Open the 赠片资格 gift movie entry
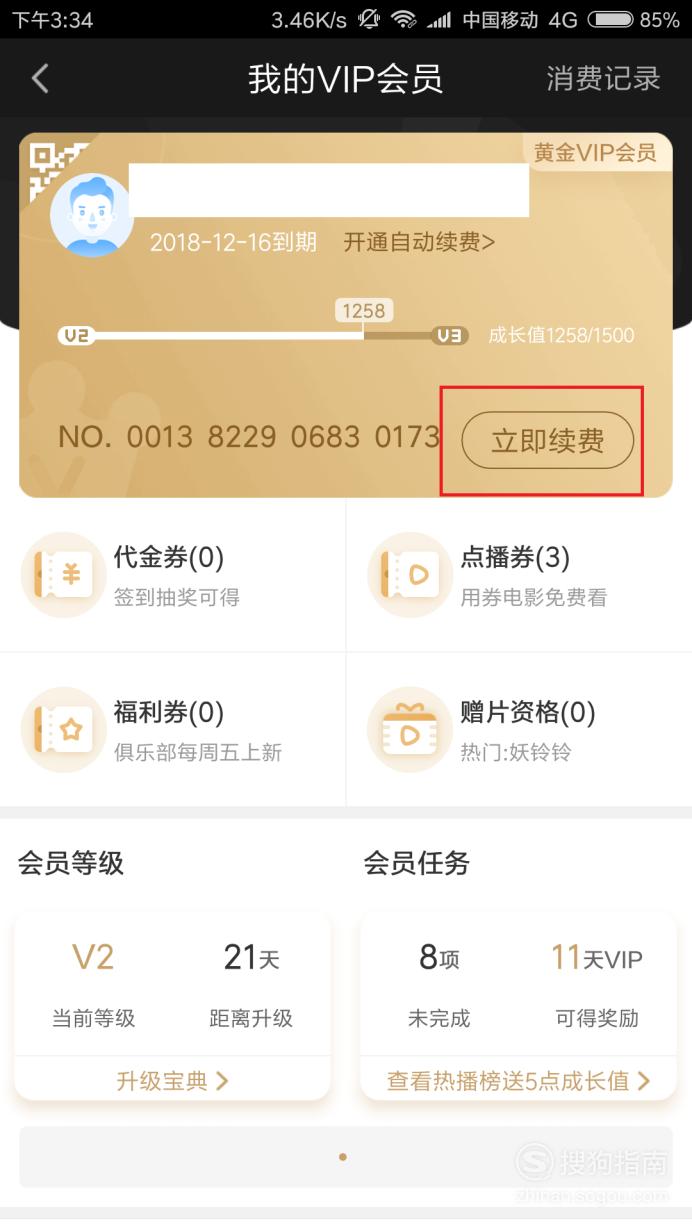 pos(519,729)
